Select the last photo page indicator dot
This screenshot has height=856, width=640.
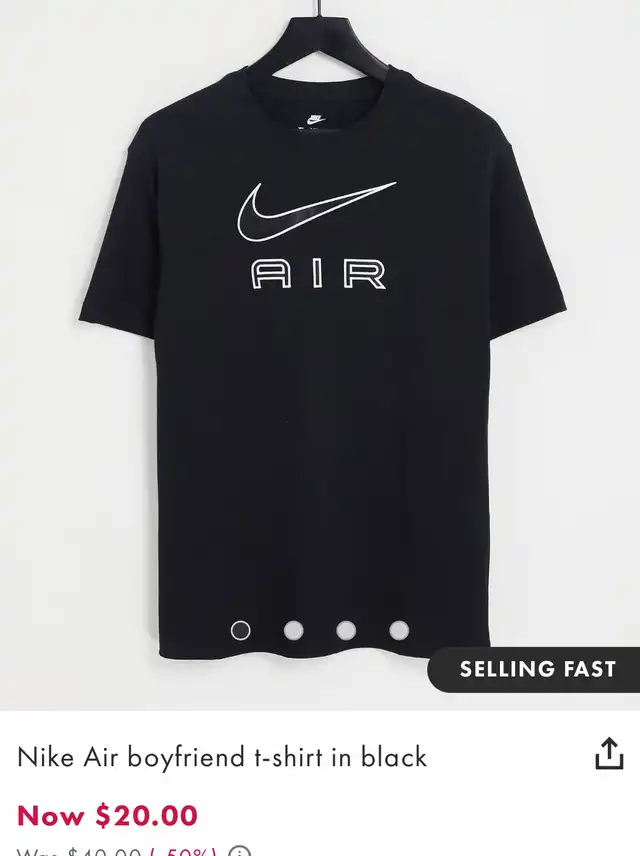click(399, 630)
